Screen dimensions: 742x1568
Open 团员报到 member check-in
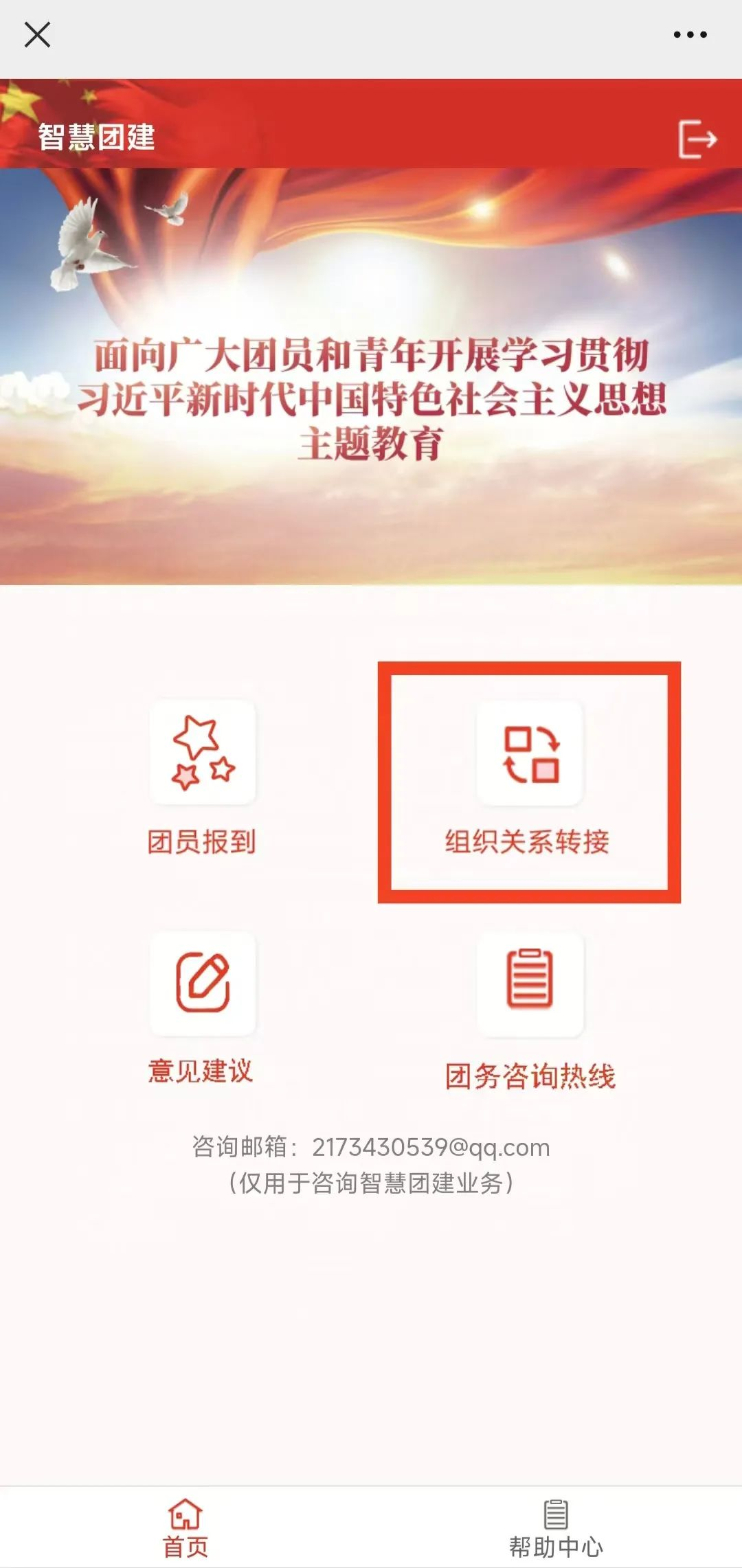click(x=203, y=776)
